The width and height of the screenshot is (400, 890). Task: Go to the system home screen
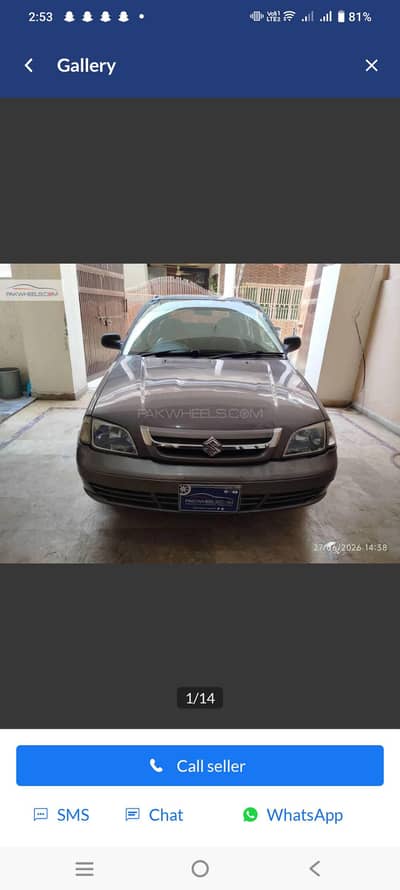(200, 868)
